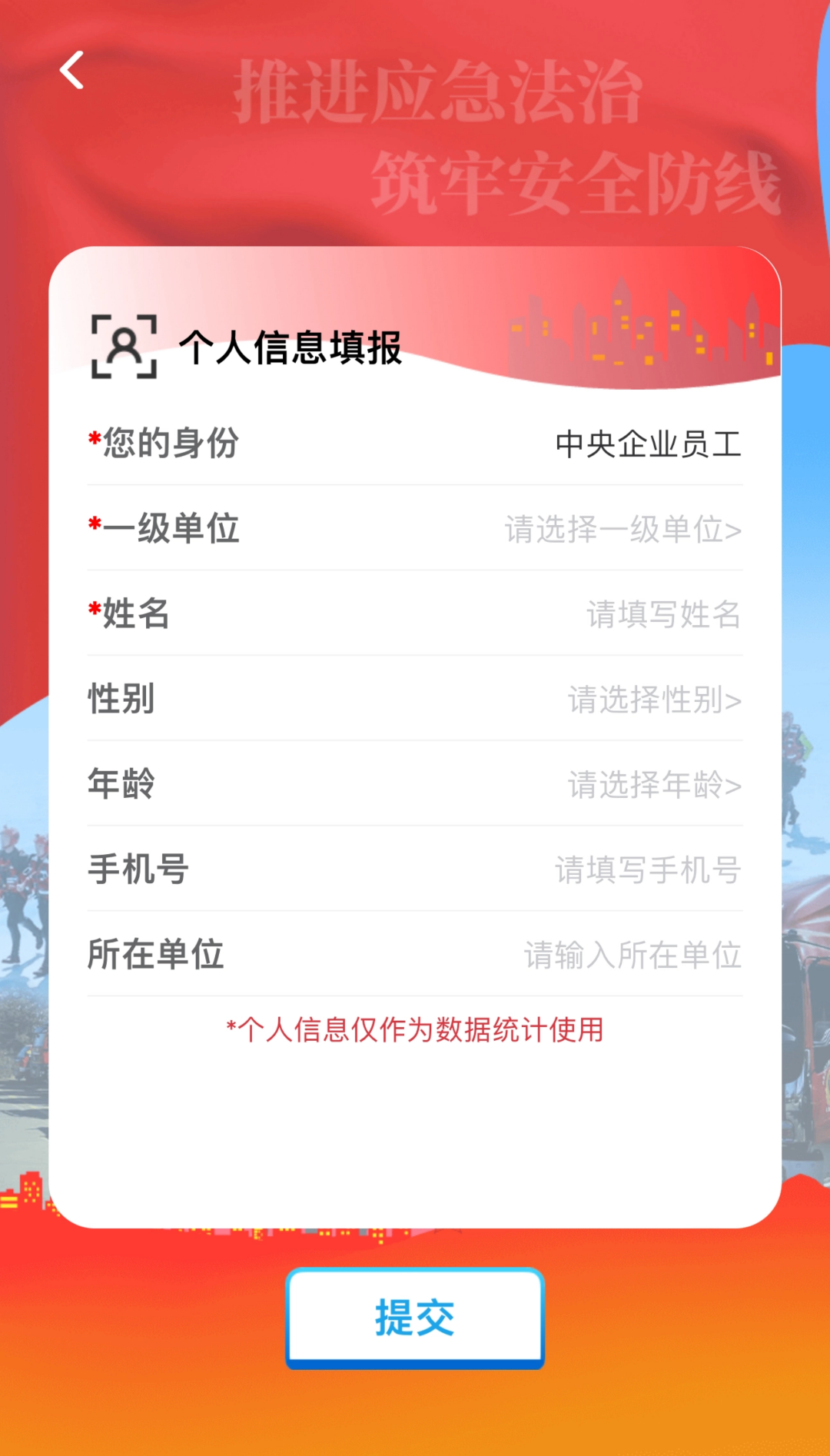Click the 请选择性别 chevron
Viewport: 830px width, 1456px height.
(736, 701)
